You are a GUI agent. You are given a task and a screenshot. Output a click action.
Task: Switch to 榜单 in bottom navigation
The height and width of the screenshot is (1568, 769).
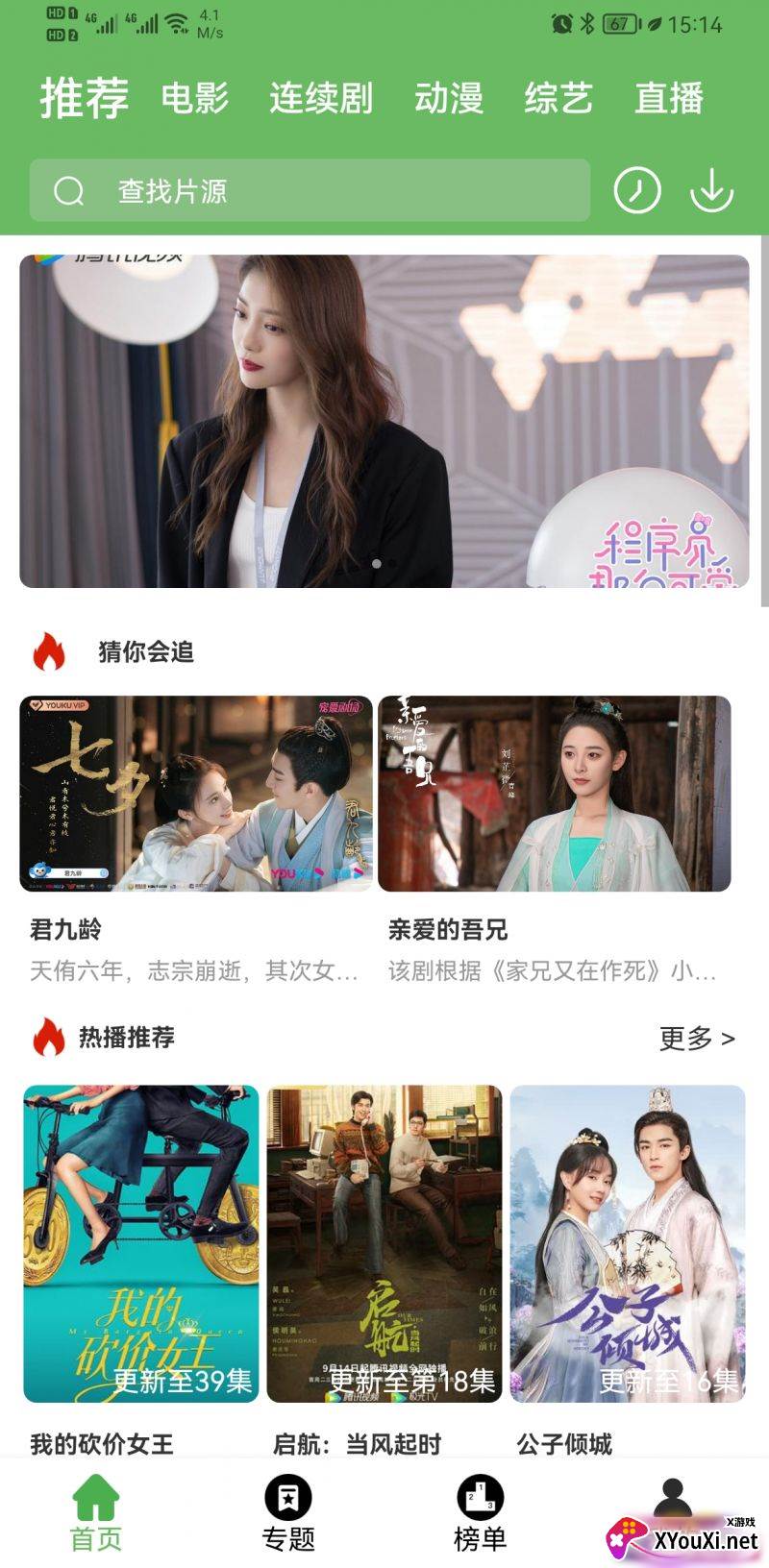click(480, 1513)
